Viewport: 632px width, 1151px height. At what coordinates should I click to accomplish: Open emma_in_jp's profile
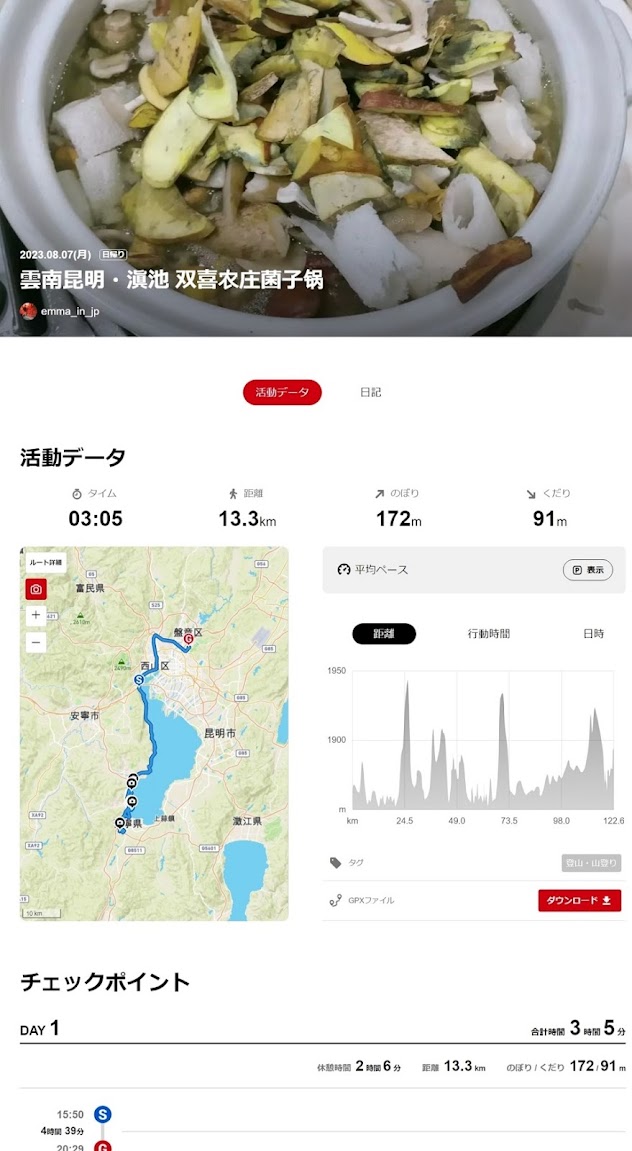69,311
